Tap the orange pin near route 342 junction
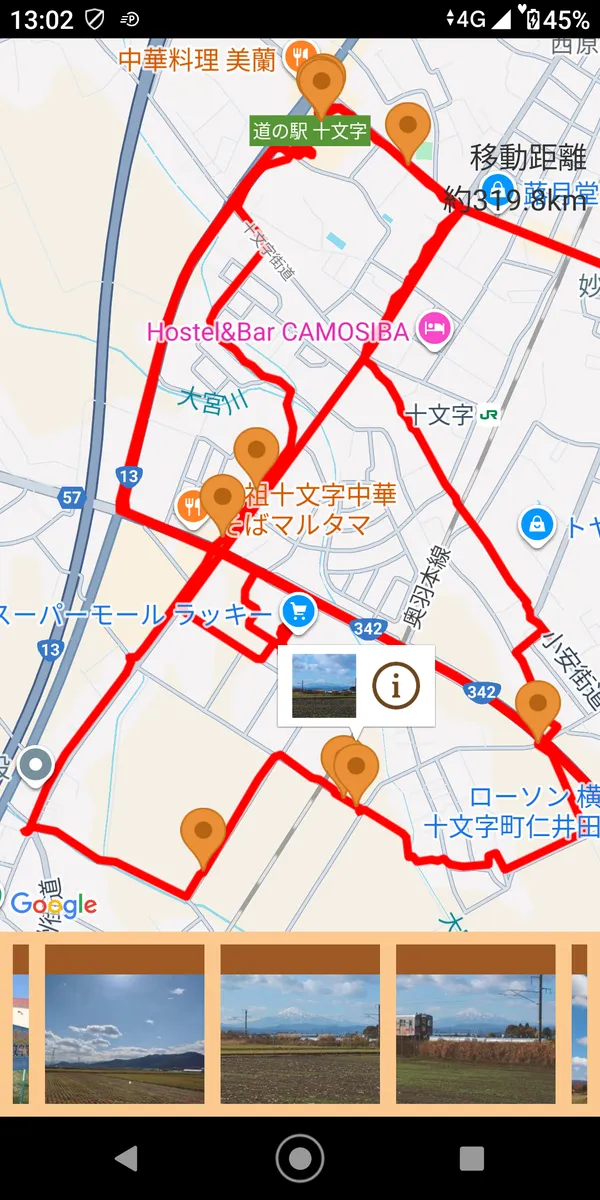This screenshot has width=600, height=1200. 538,707
